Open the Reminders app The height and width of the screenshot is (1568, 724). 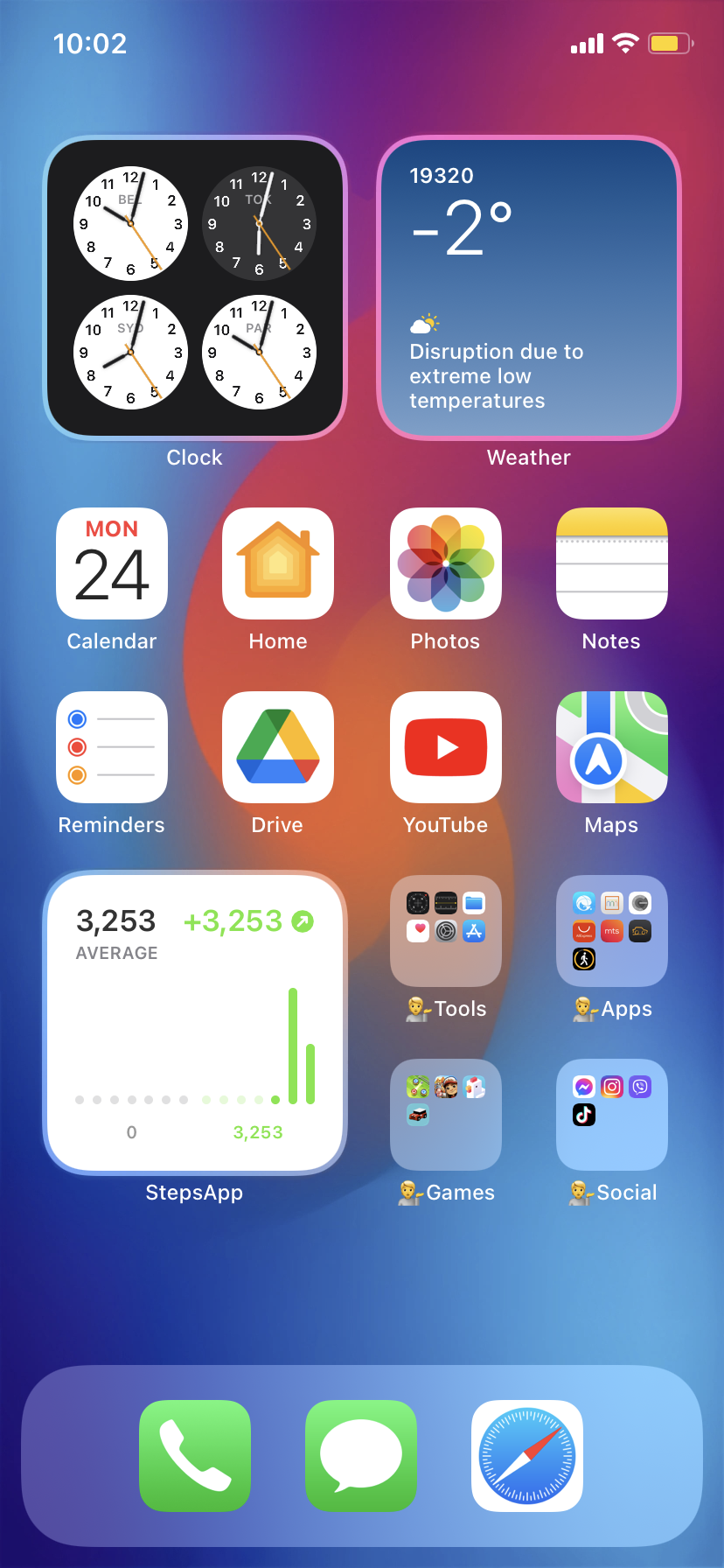tap(112, 747)
